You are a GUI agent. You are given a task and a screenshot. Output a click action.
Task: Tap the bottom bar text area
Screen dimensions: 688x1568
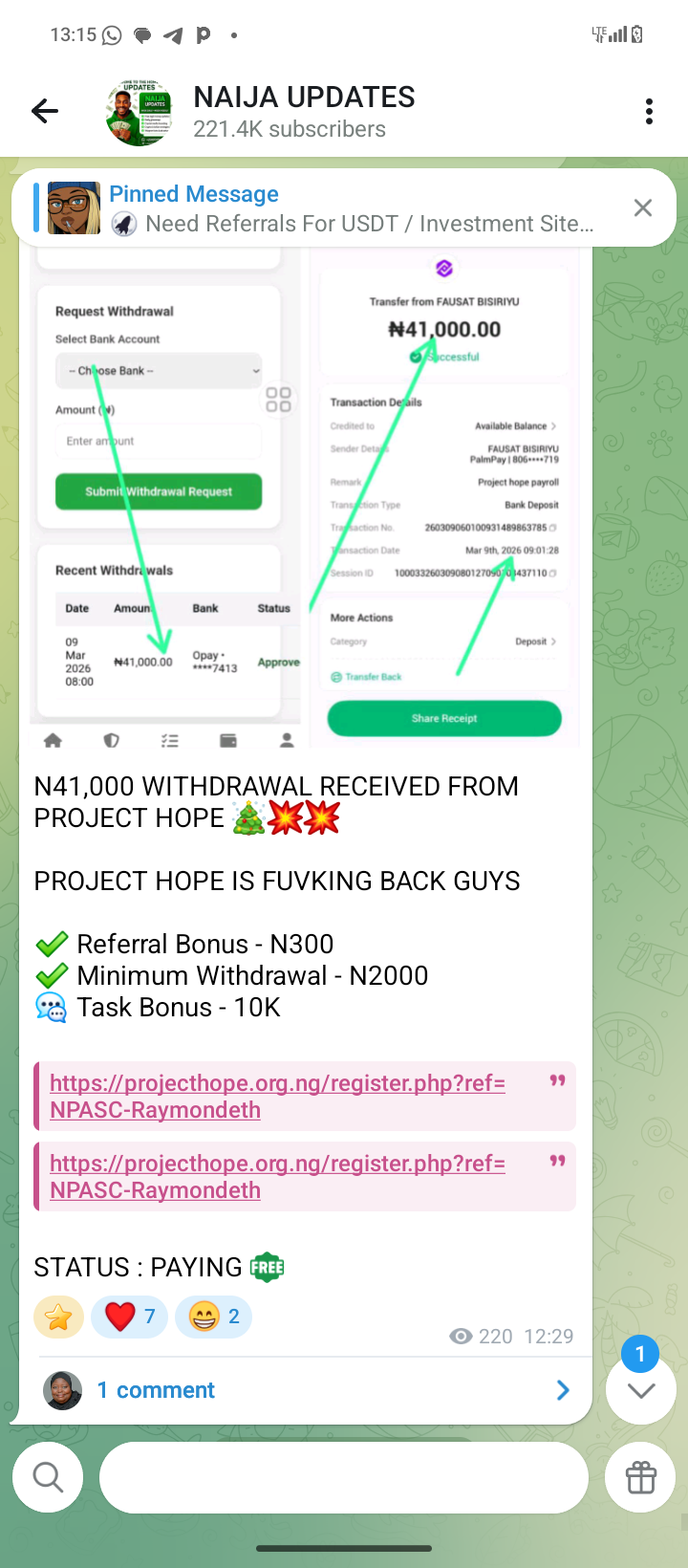(344, 1477)
